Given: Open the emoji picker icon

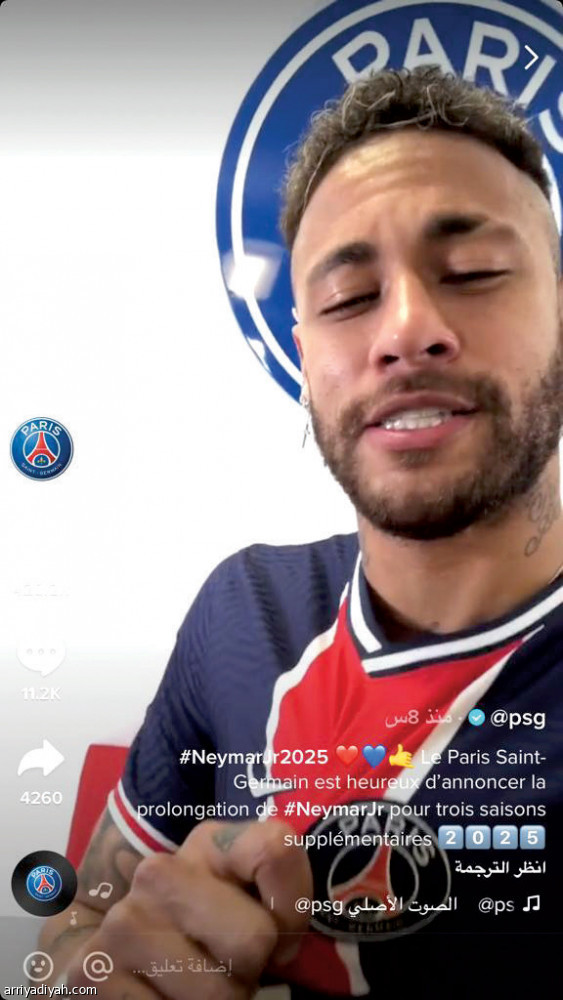Looking at the screenshot, I should coord(39,967).
